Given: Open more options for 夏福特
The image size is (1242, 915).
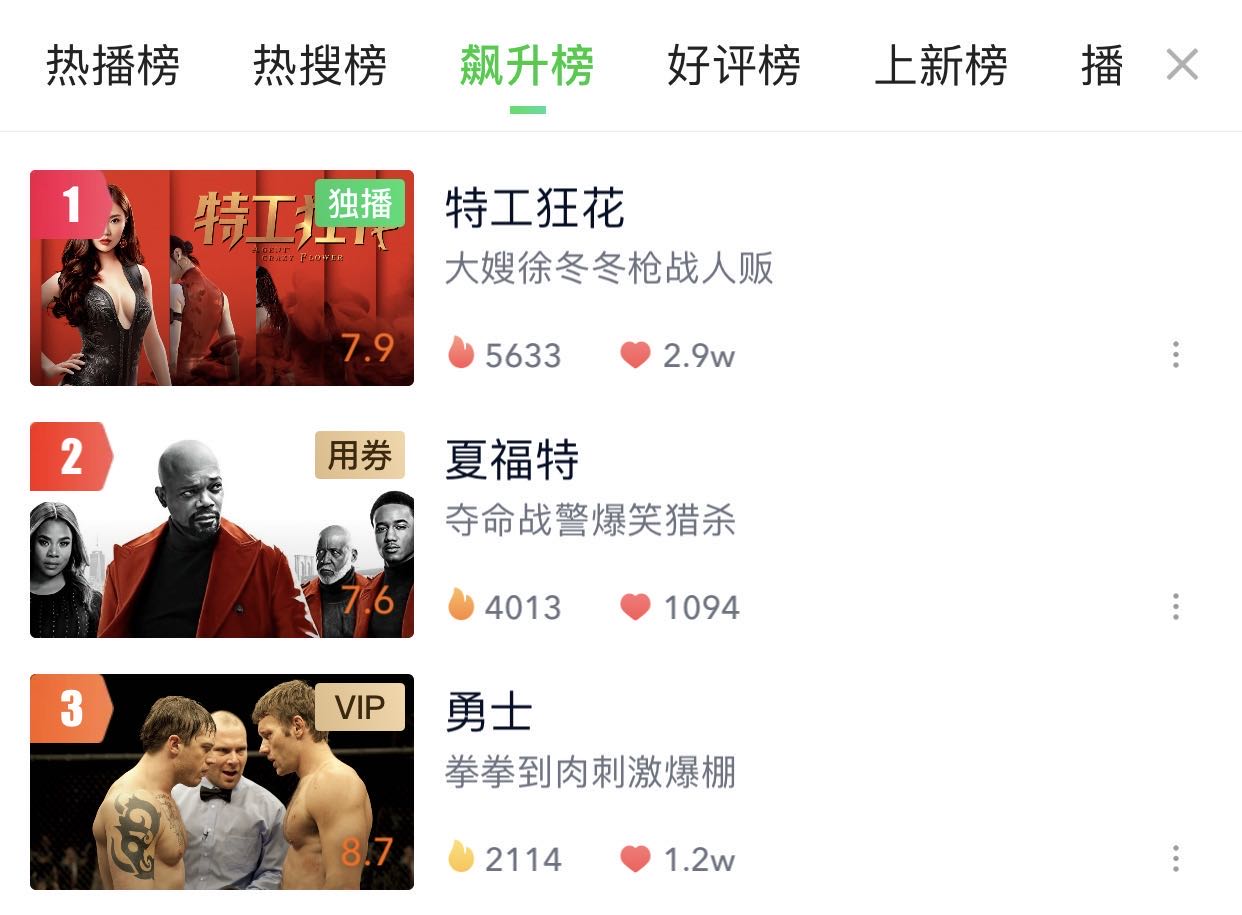Looking at the screenshot, I should [1176, 606].
